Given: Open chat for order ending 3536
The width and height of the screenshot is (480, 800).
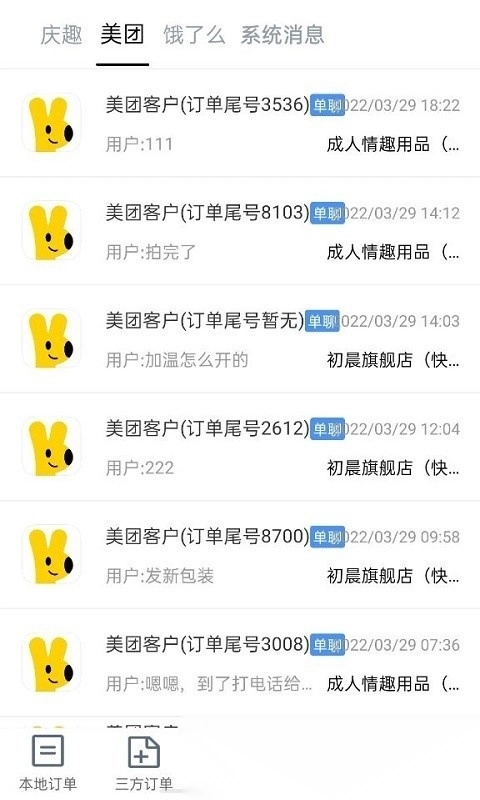Looking at the screenshot, I should 240,123.
